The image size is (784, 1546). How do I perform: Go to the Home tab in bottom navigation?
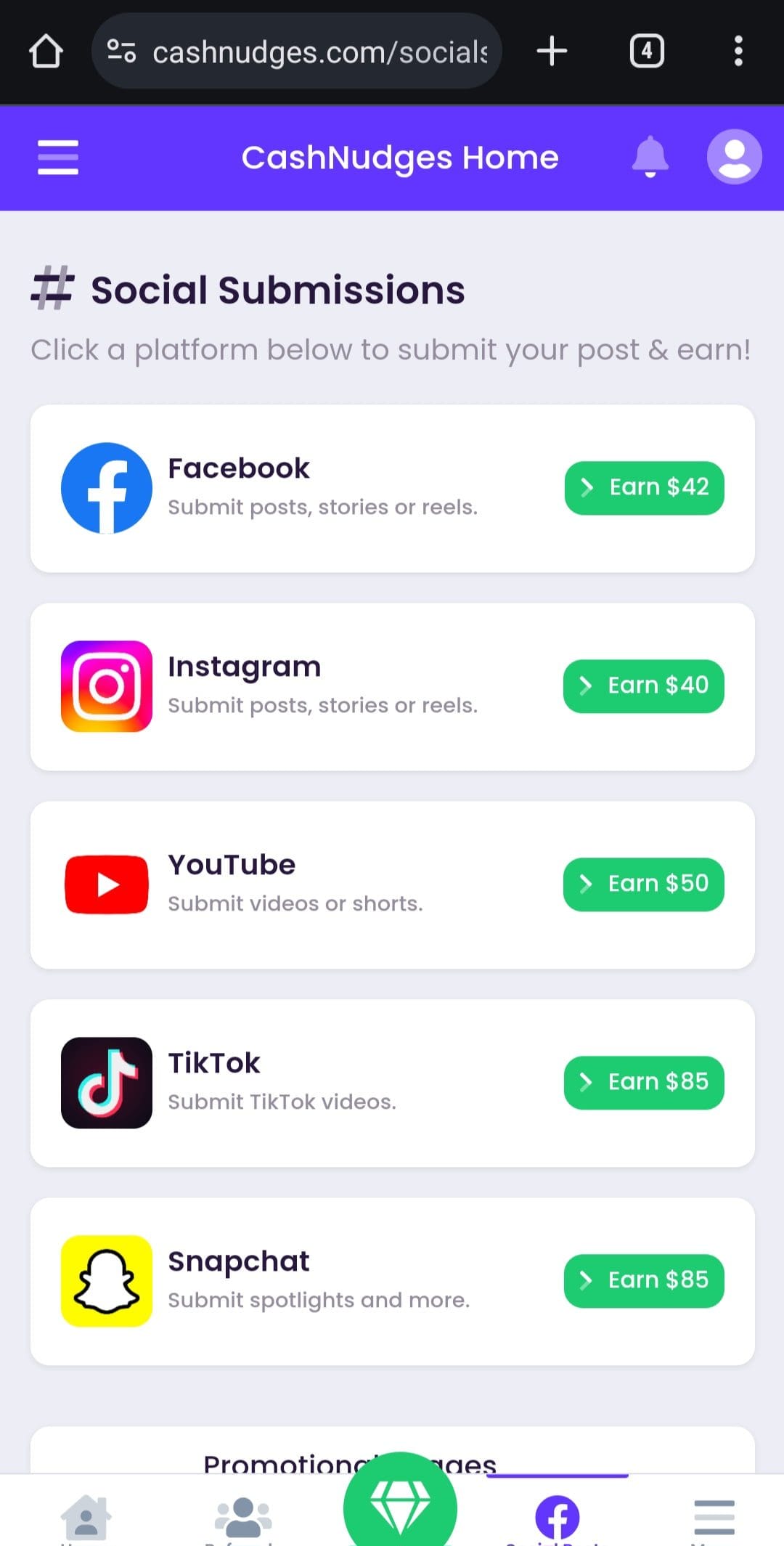point(86,1518)
